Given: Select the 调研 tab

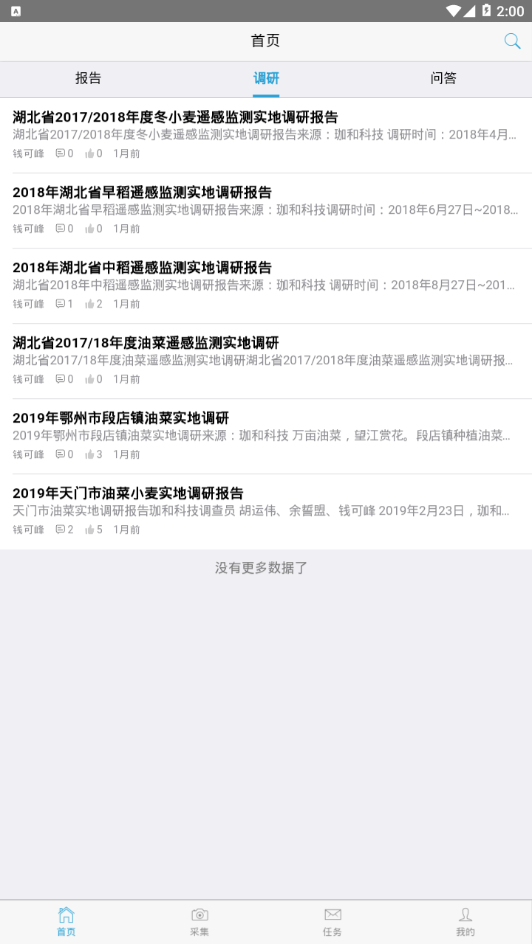Looking at the screenshot, I should pyautogui.click(x=266, y=79).
